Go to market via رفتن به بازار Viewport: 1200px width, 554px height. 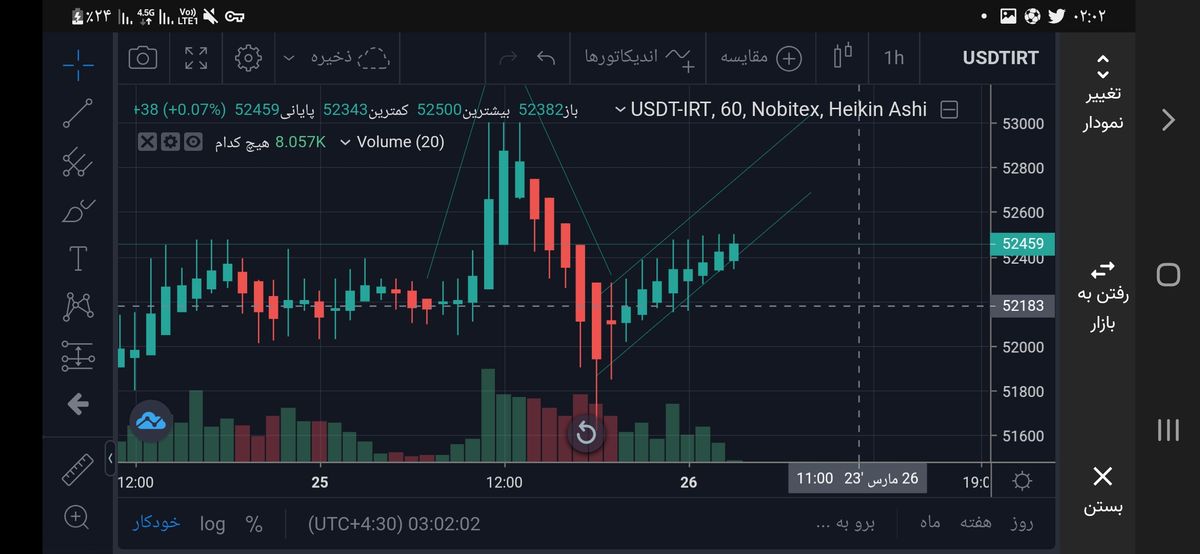pyautogui.click(x=1102, y=295)
